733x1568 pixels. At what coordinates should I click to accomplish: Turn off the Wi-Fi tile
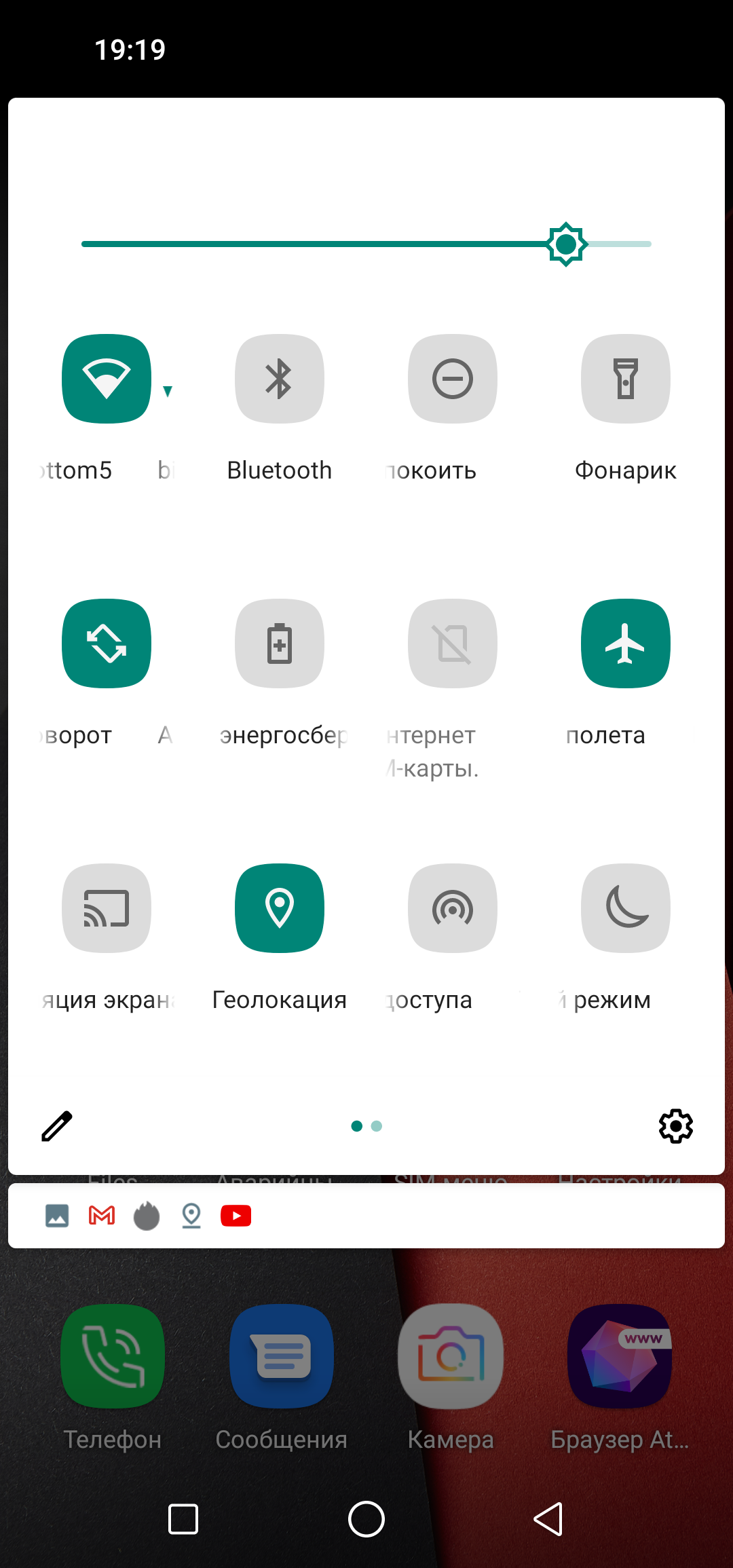tap(107, 379)
